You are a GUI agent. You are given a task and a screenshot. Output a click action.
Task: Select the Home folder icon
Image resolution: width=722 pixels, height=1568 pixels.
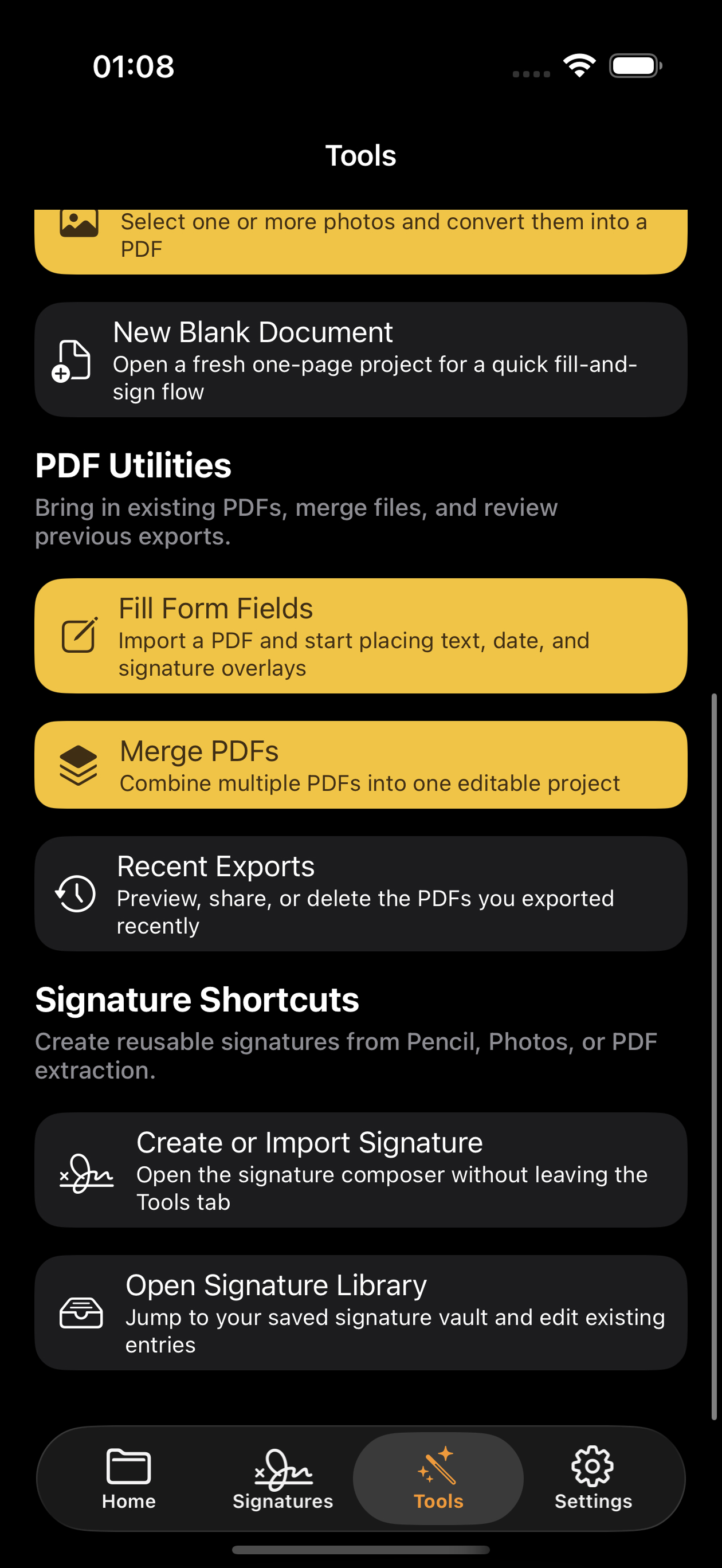(128, 1467)
